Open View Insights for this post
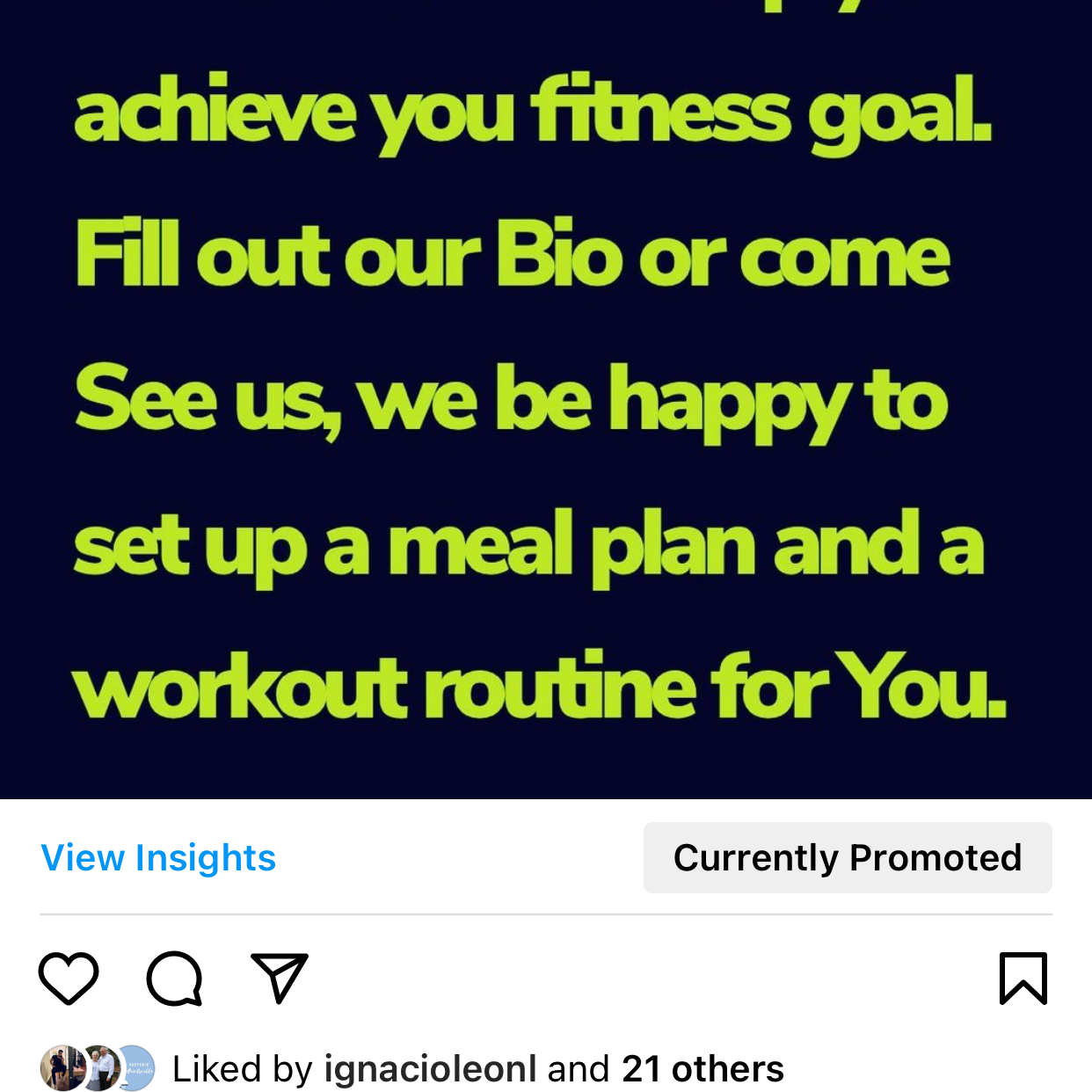This screenshot has width=1092, height=1092. (x=158, y=858)
